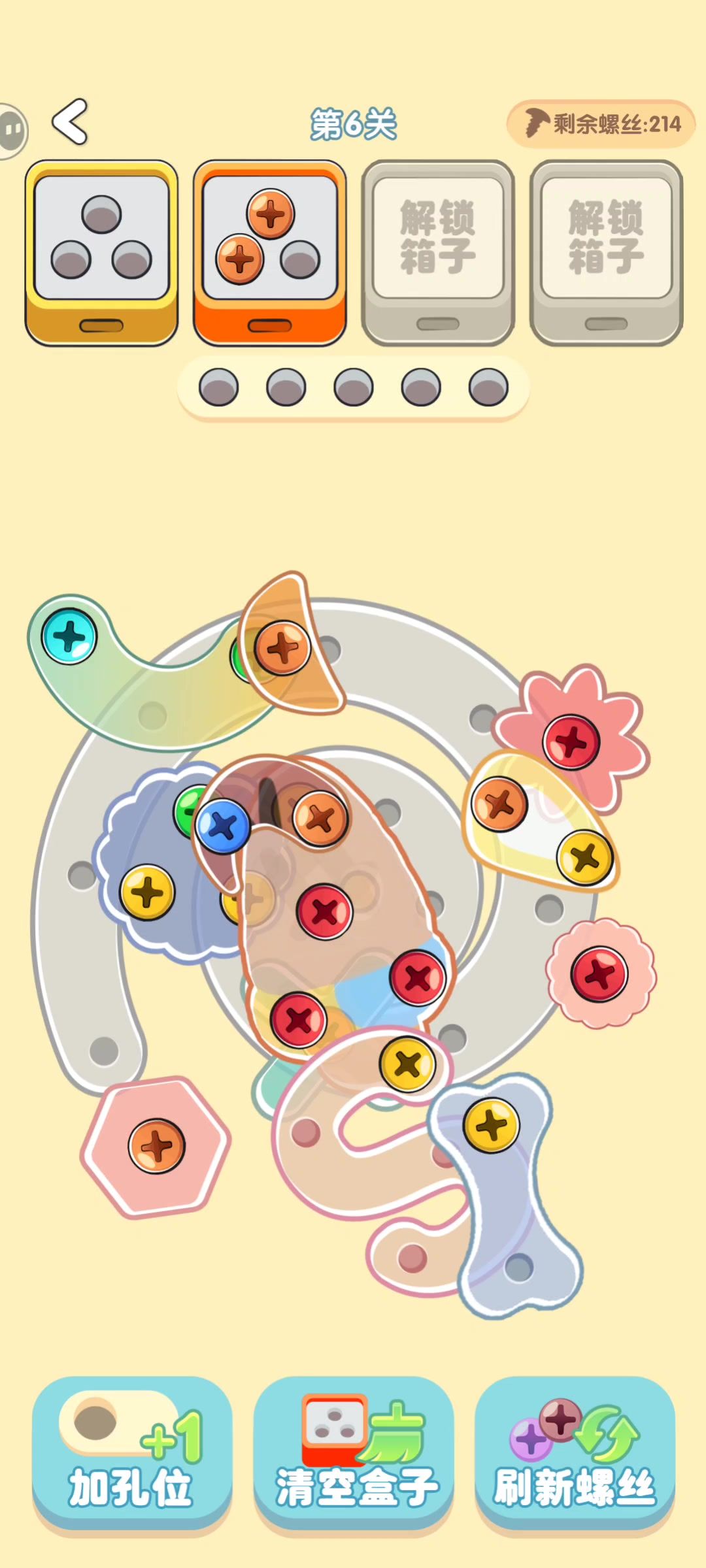Image resolution: width=706 pixels, height=1568 pixels.
Task: Tap the yellow screw on the bone-shaped piece
Action: 491,1125
